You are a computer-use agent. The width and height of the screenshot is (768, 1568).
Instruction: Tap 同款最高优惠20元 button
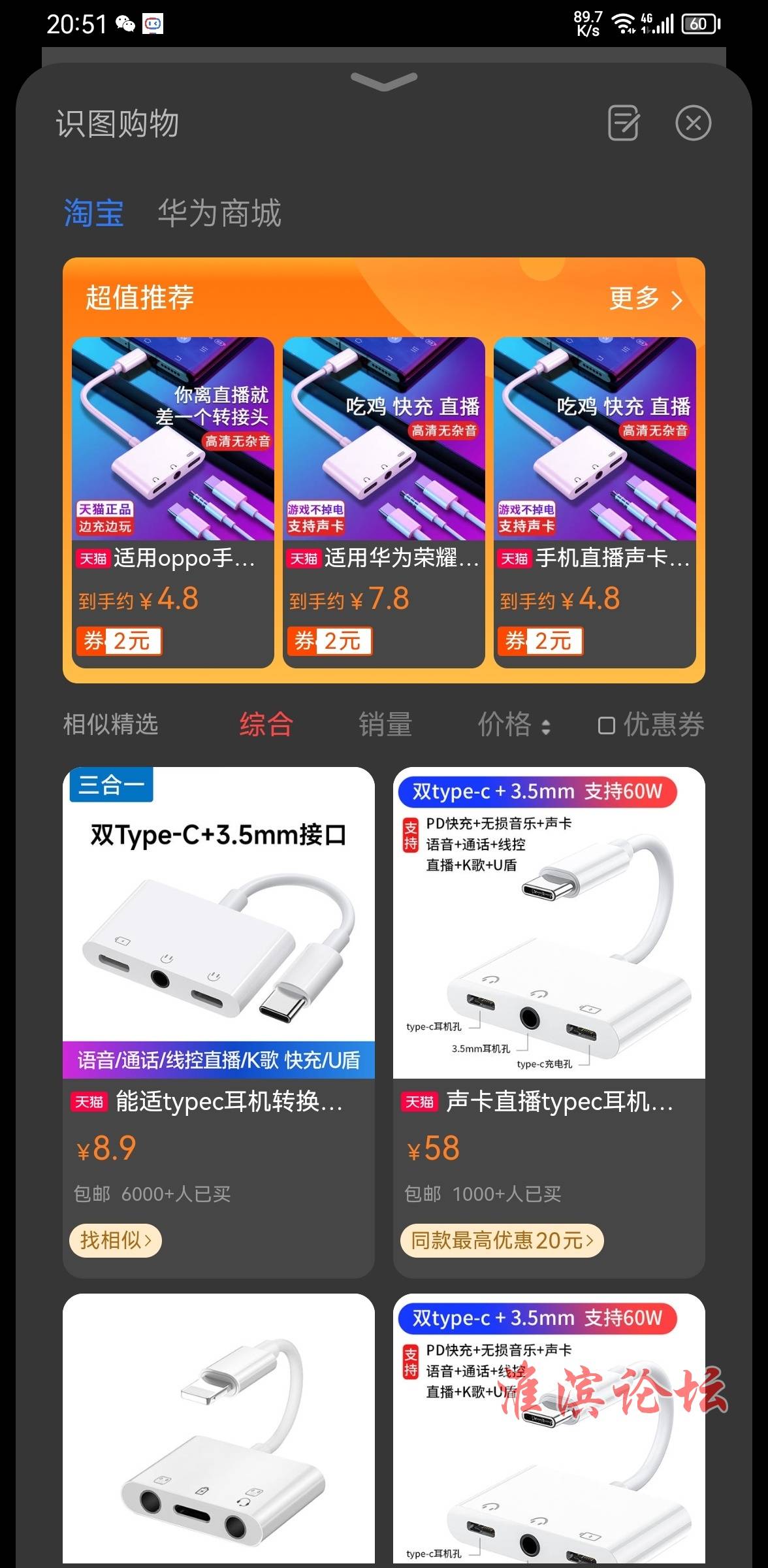(x=502, y=1240)
